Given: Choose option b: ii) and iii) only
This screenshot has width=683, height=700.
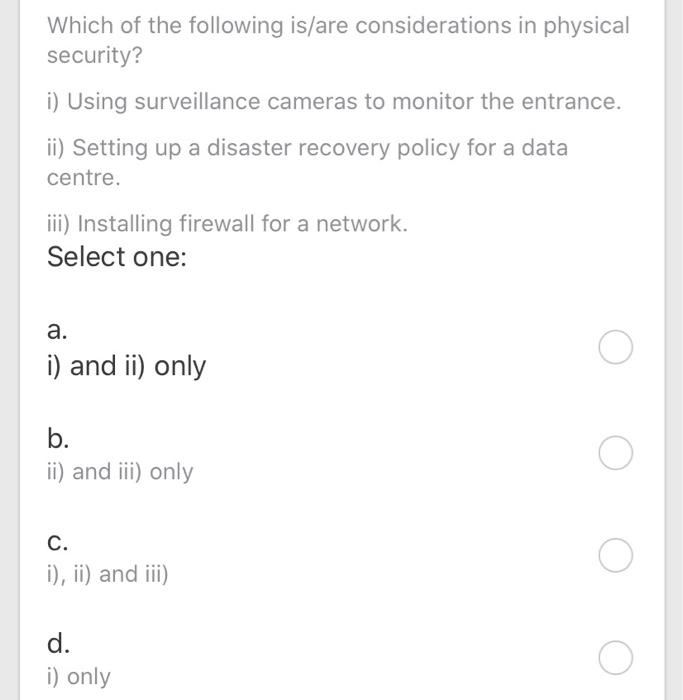Looking at the screenshot, I should click(616, 453).
